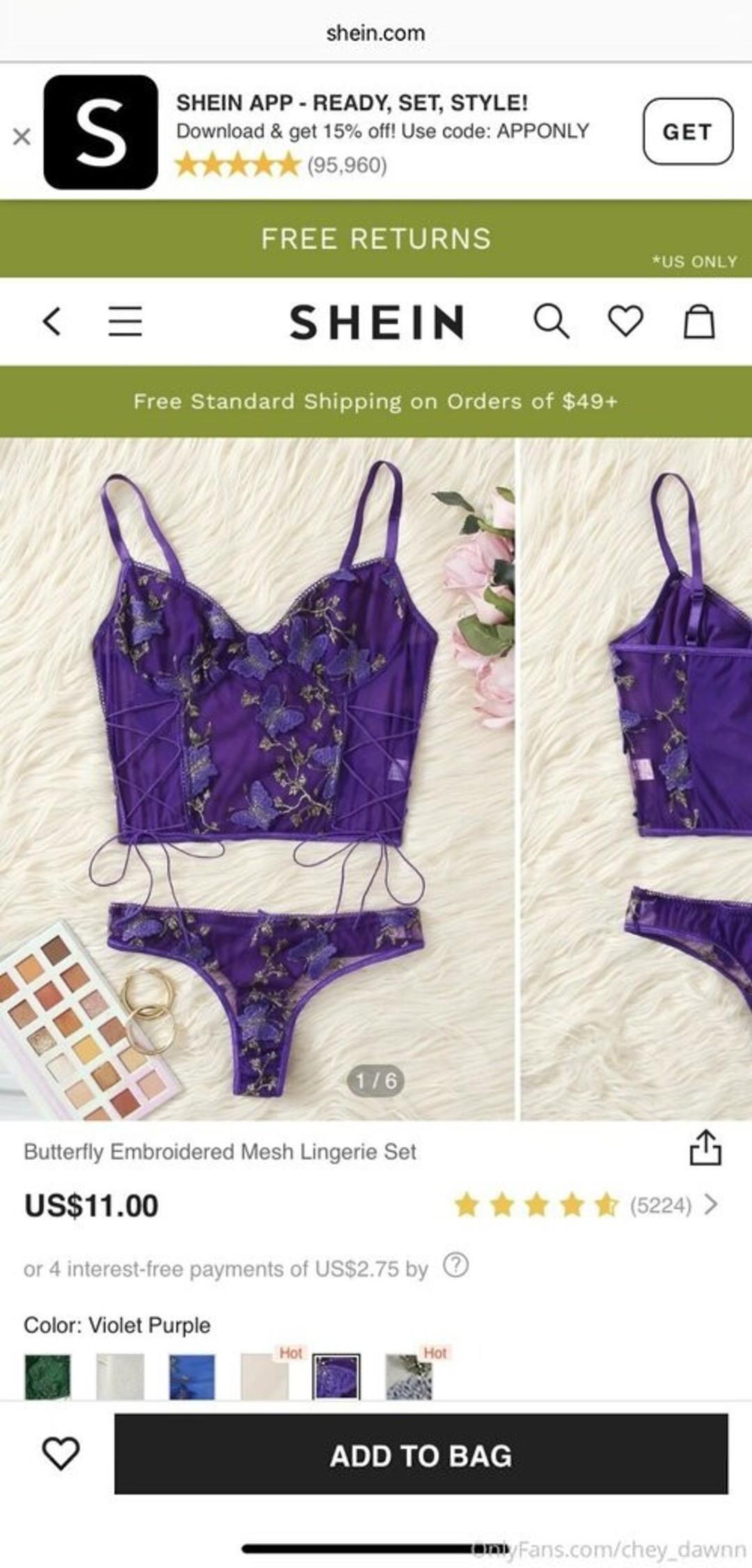The image size is (752, 1568).
Task: Share this lingerie set
Action: pos(705,1147)
